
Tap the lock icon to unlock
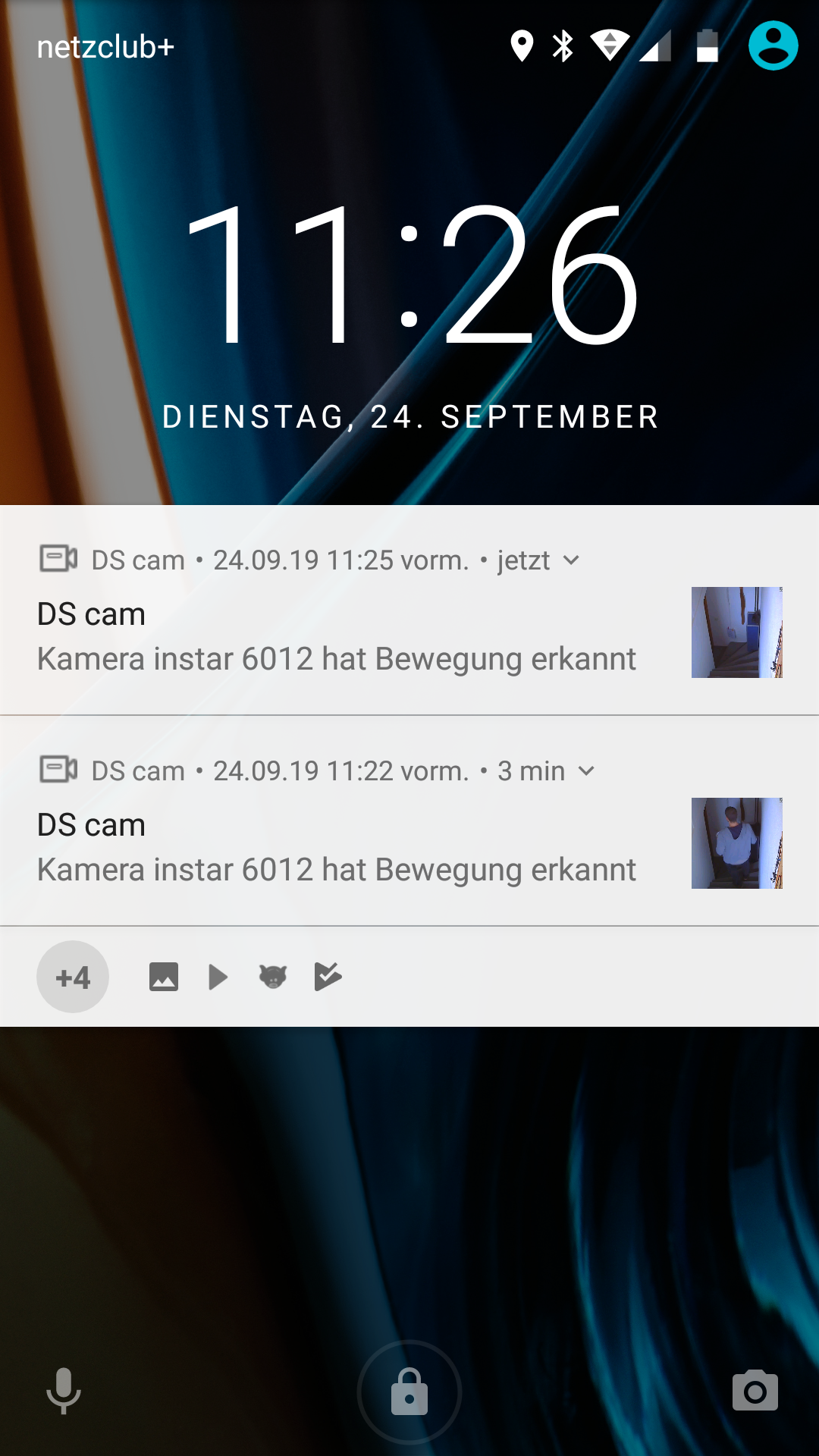(409, 1392)
